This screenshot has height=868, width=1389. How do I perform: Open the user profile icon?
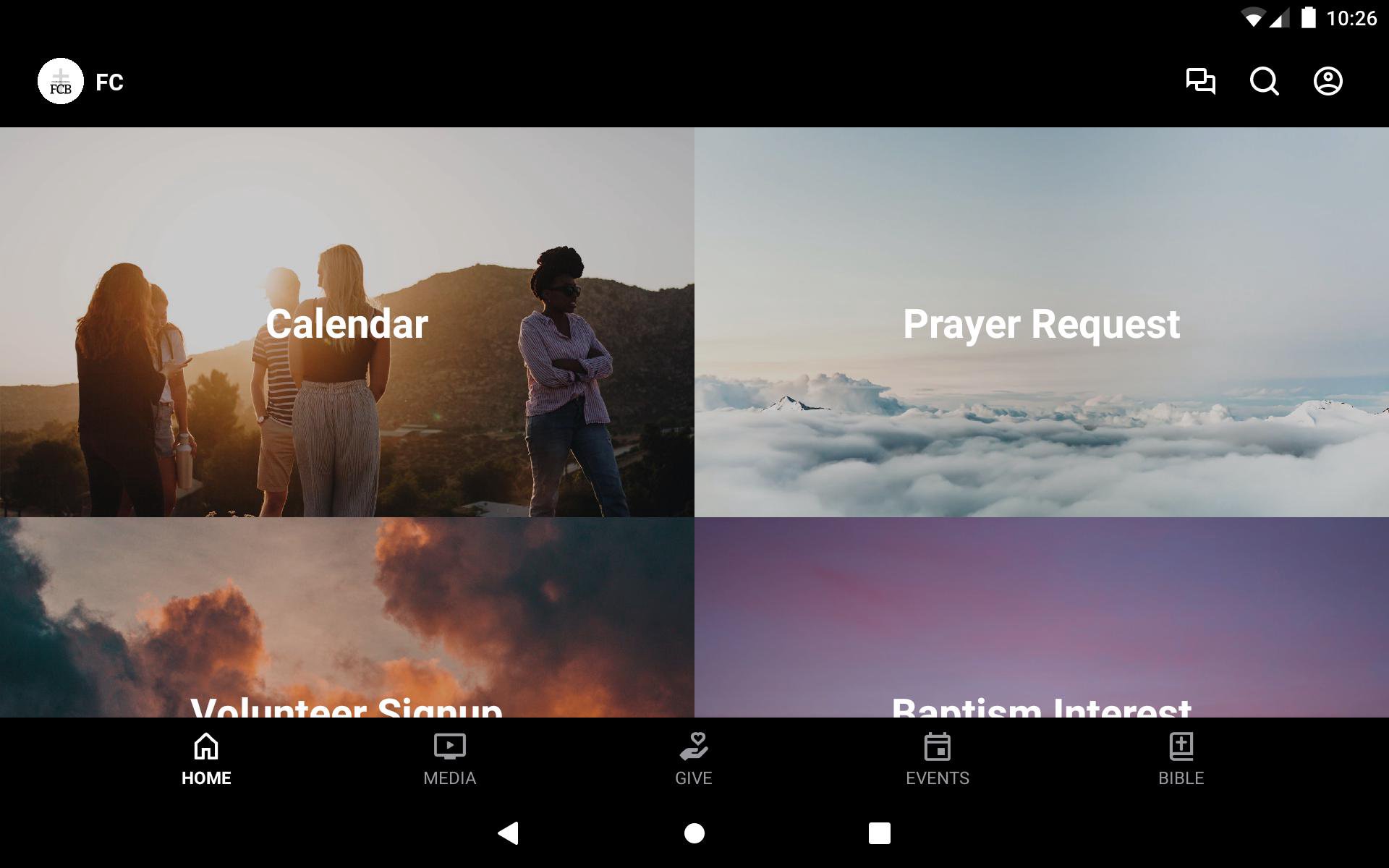pyautogui.click(x=1328, y=81)
